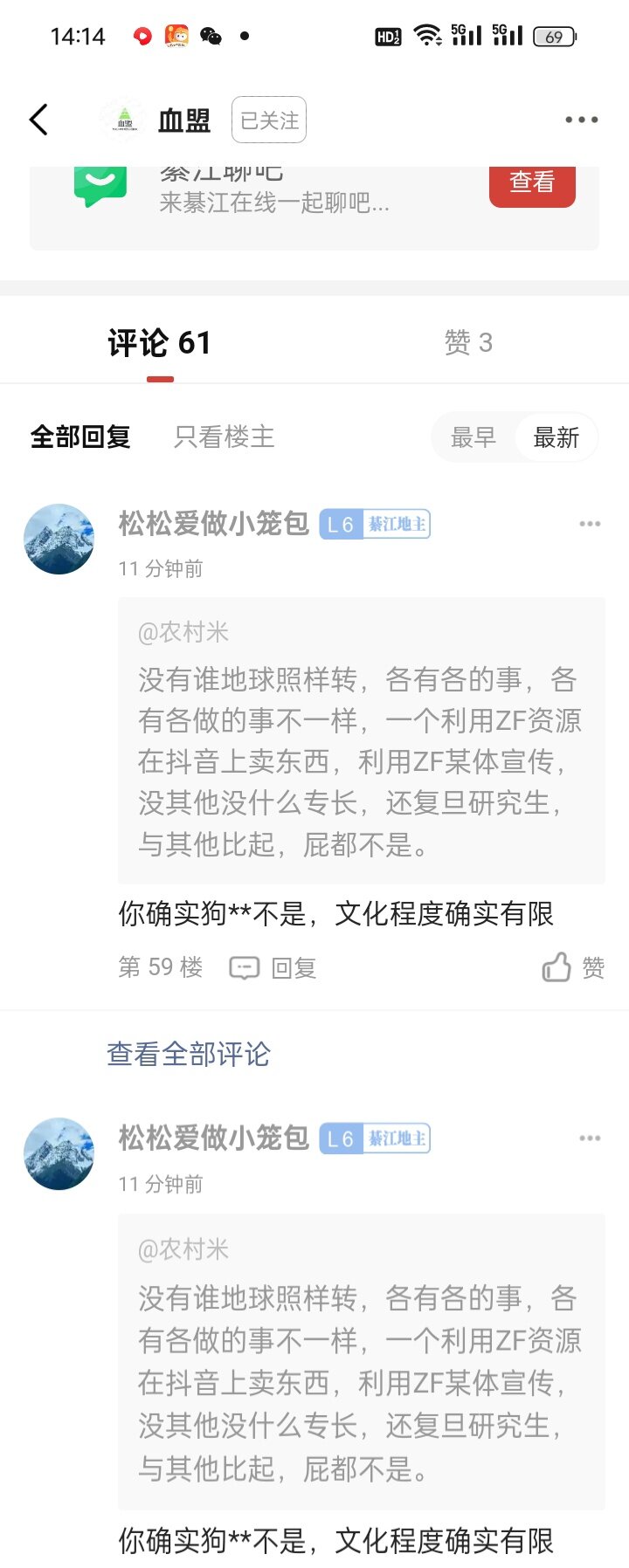Sort comments by 最早
Image resolution: width=629 pixels, height=1568 pixels.
[x=473, y=437]
